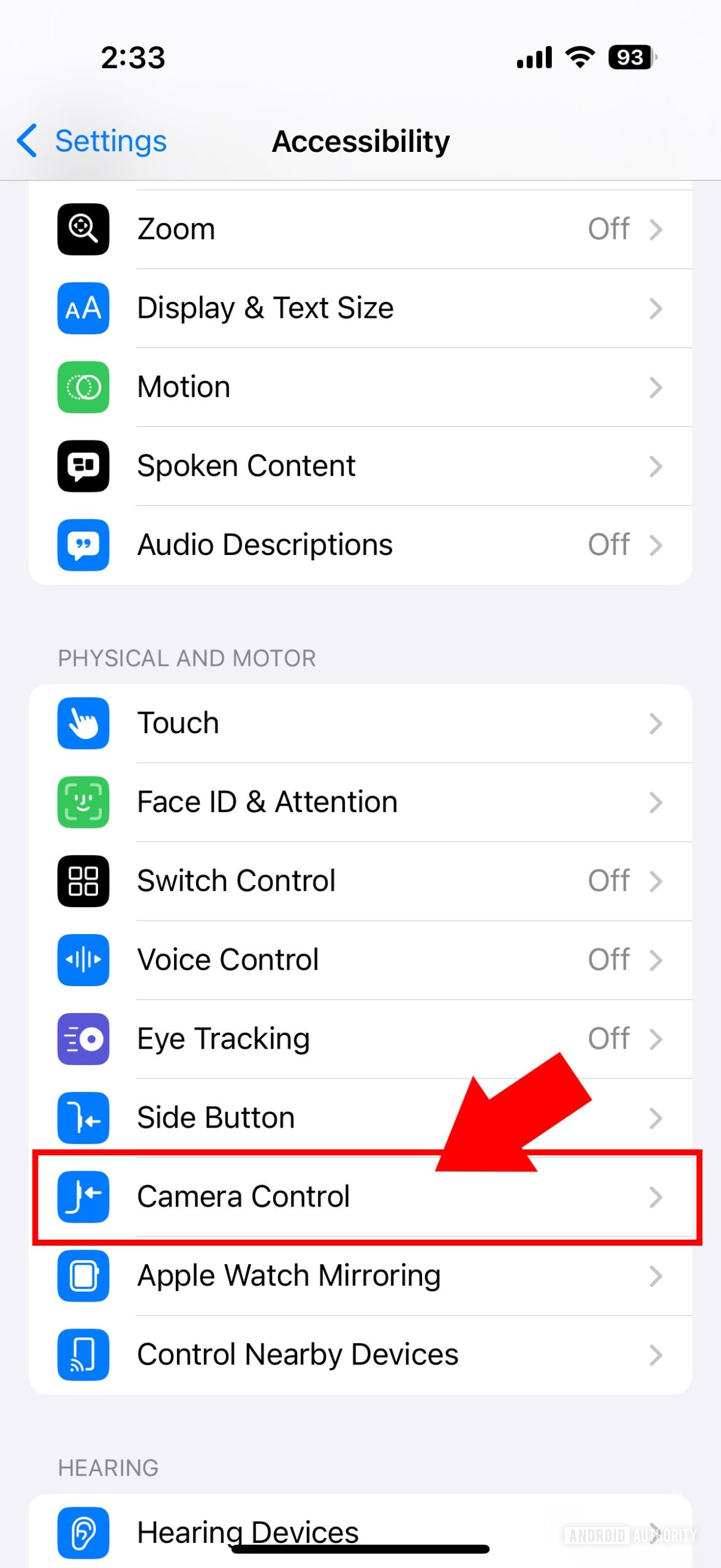Open Audio Descriptions row
This screenshot has width=721, height=1568.
[360, 545]
